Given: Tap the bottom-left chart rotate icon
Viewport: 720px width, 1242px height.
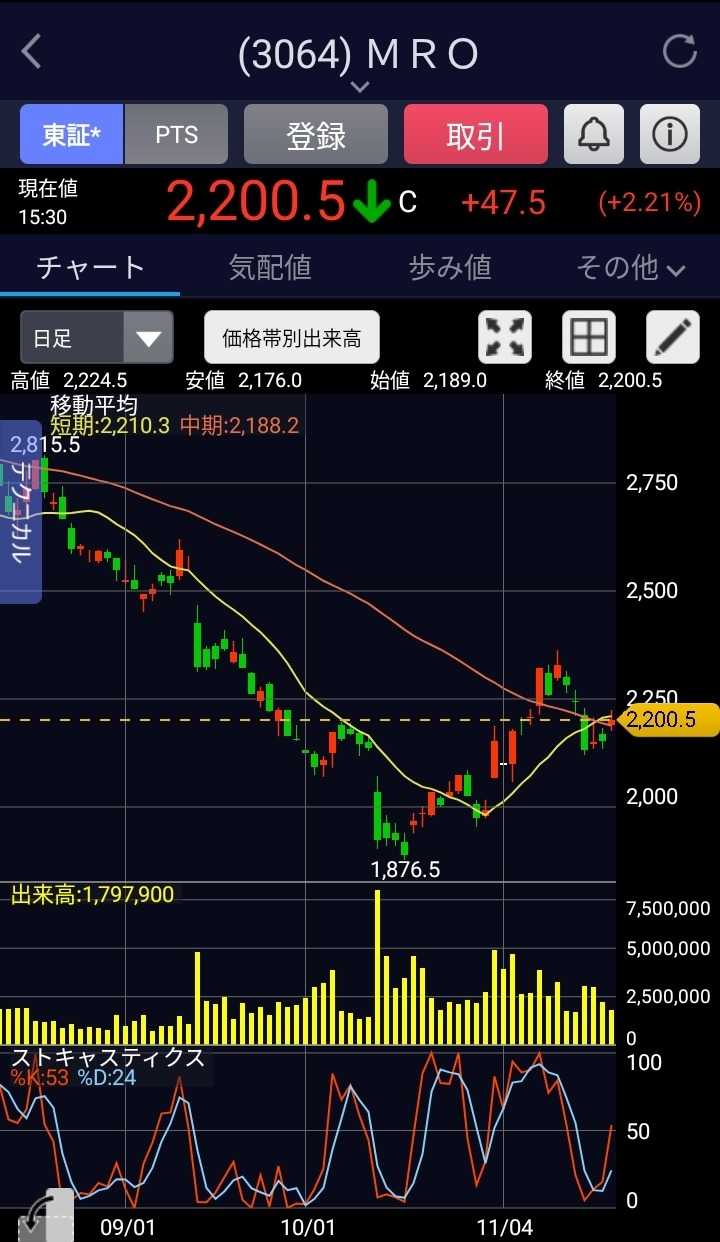Looking at the screenshot, I should pyautogui.click(x=45, y=1217).
